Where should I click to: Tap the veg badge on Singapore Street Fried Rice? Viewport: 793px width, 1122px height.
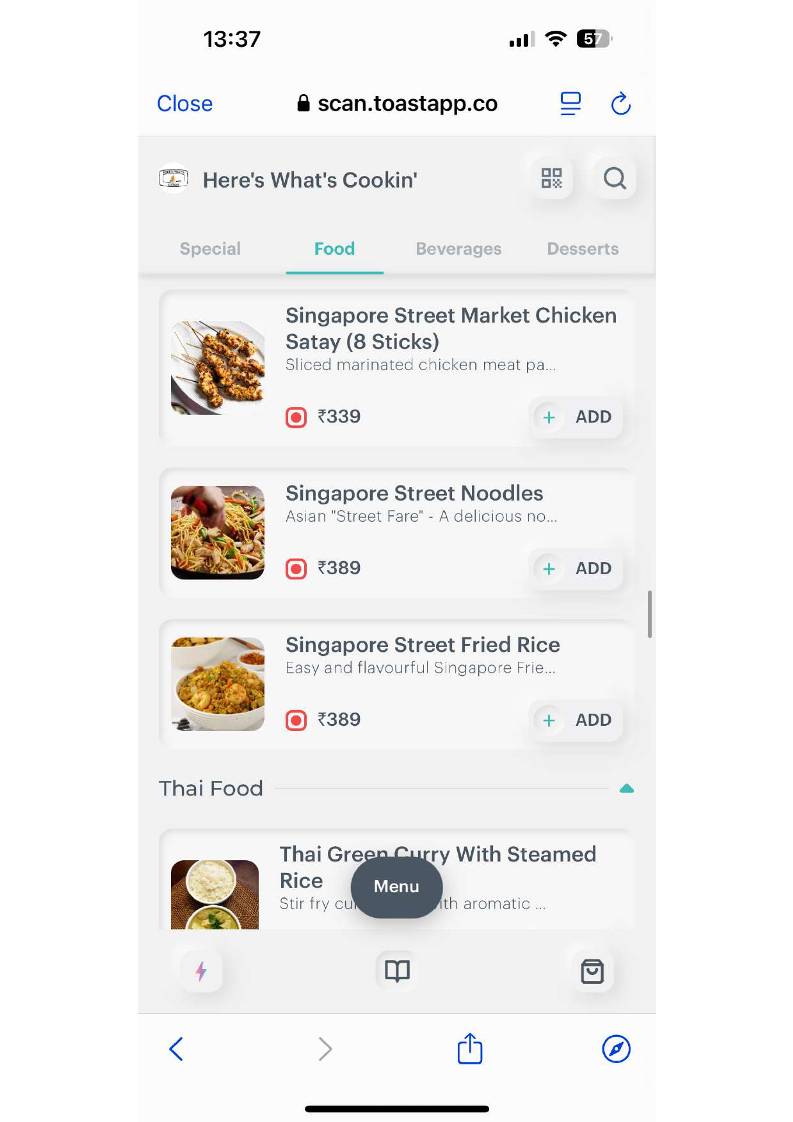296,720
